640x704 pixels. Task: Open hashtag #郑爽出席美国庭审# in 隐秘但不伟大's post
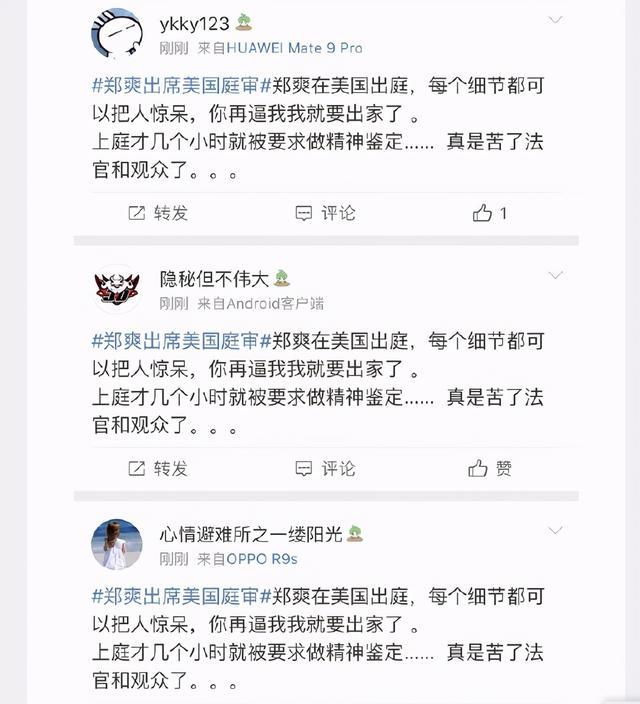click(174, 342)
